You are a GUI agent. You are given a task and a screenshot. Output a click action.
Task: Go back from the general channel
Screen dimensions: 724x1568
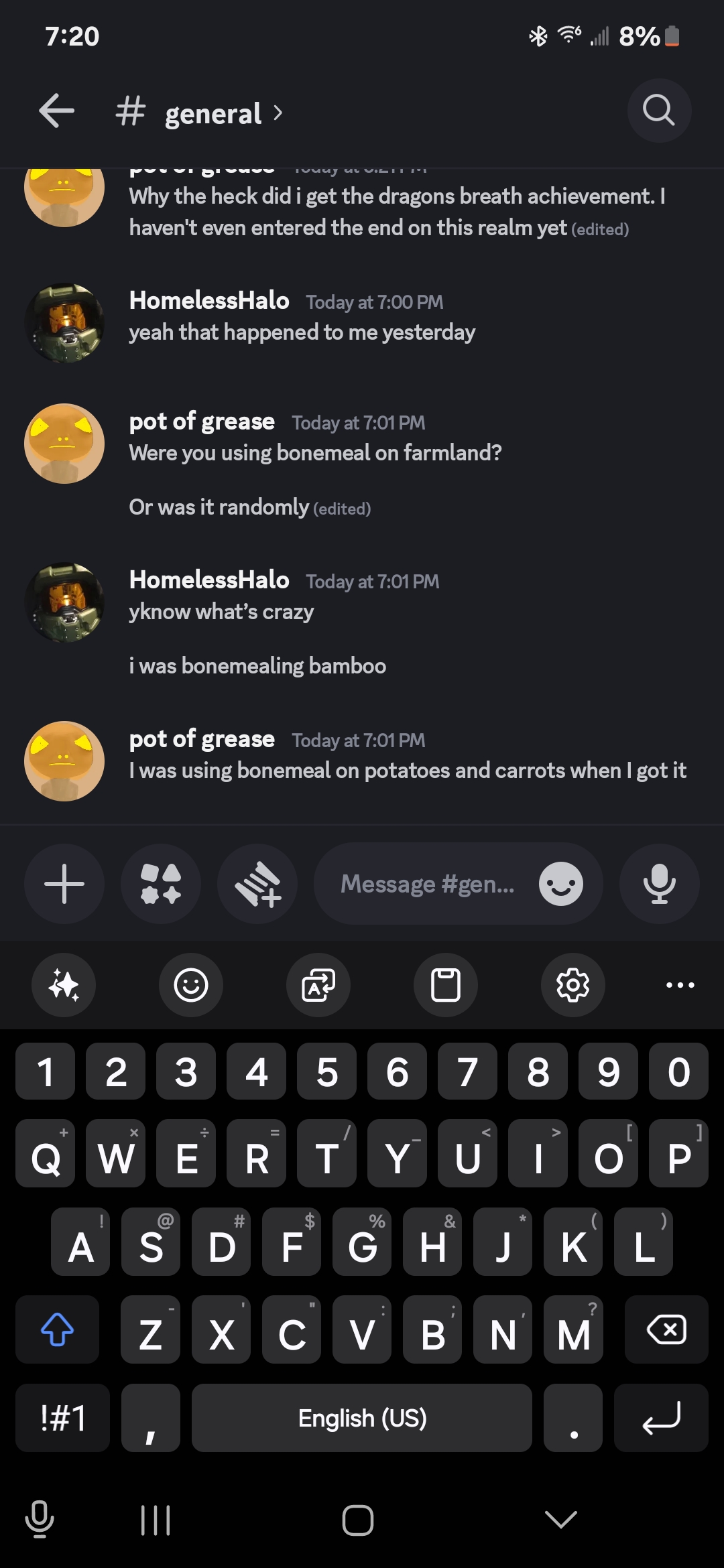click(x=57, y=111)
